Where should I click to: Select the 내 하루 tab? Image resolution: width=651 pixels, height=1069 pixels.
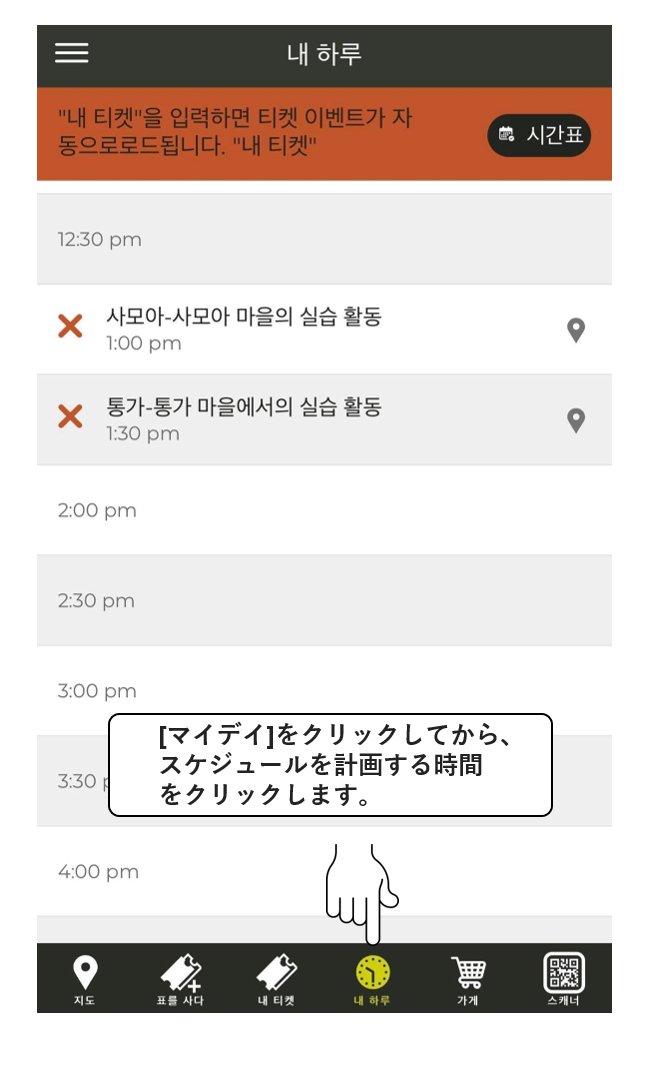(372, 978)
